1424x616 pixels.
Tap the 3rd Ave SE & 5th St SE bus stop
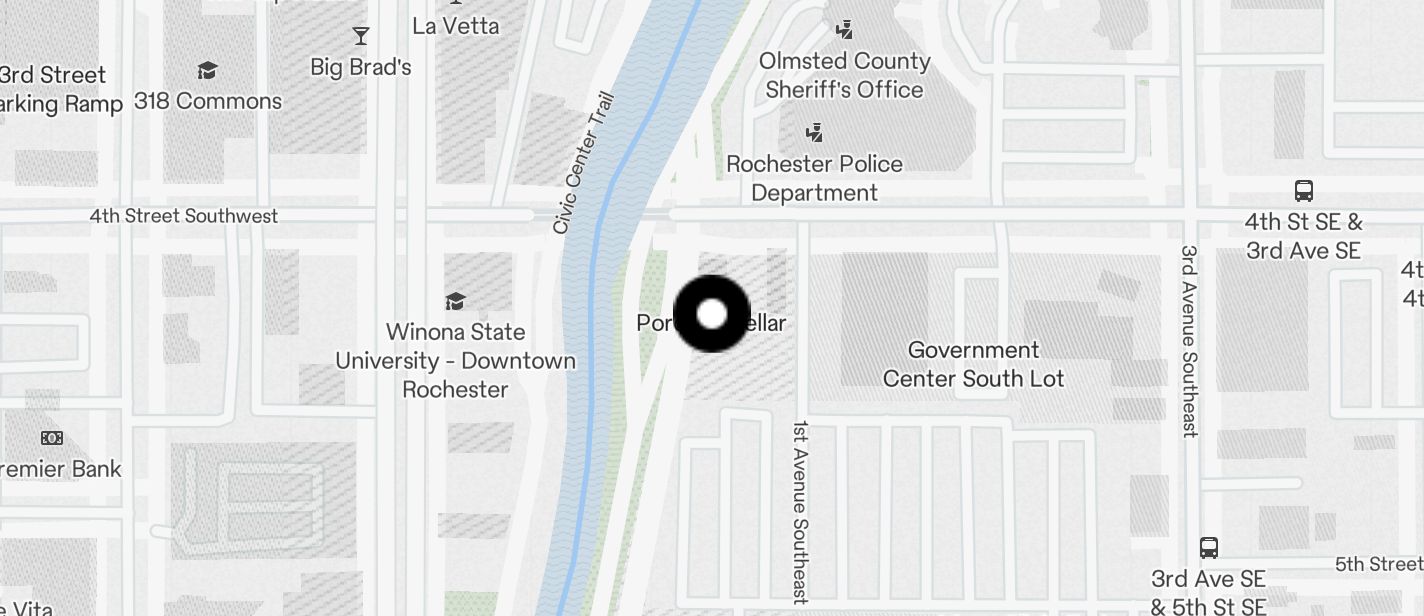click(1209, 548)
